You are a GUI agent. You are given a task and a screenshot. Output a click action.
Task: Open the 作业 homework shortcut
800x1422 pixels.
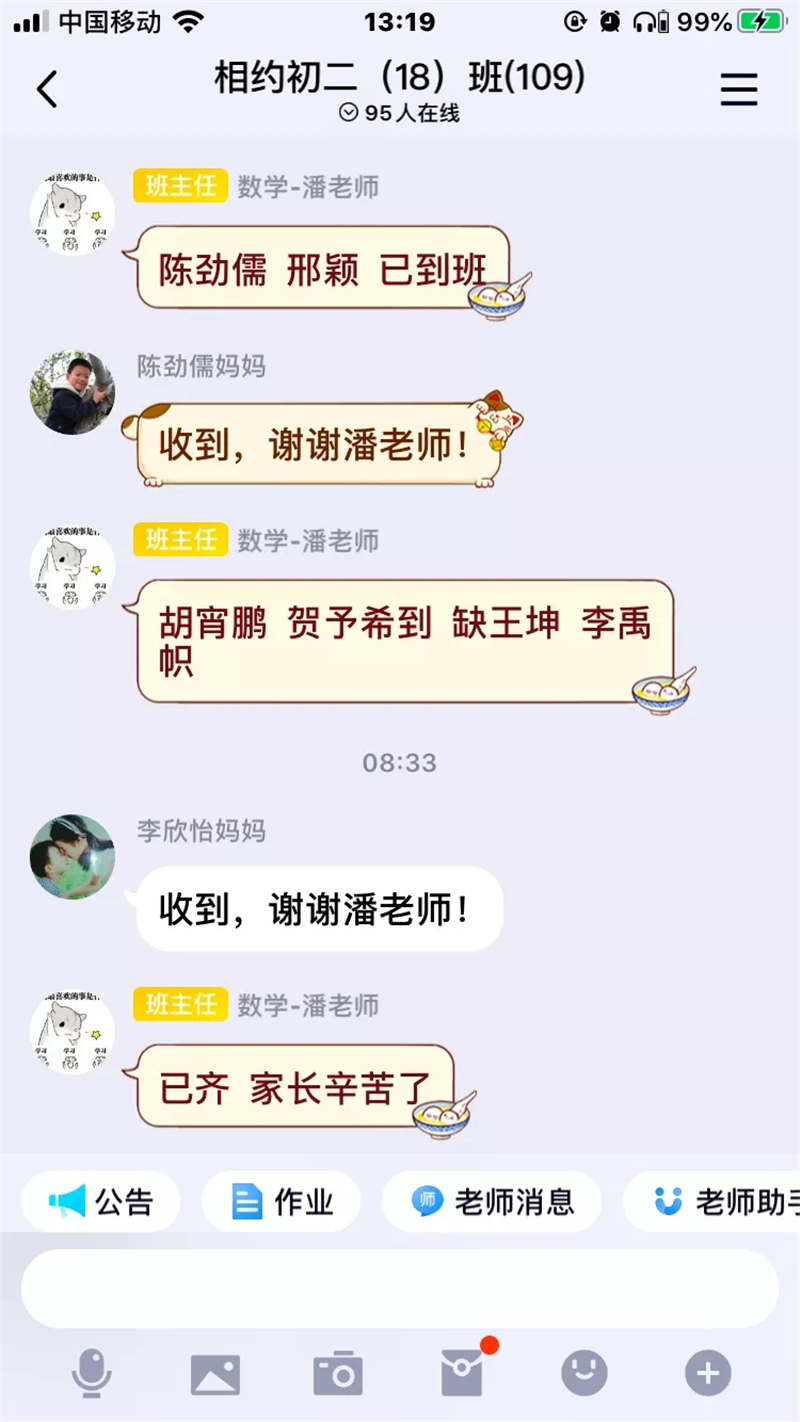point(281,1201)
